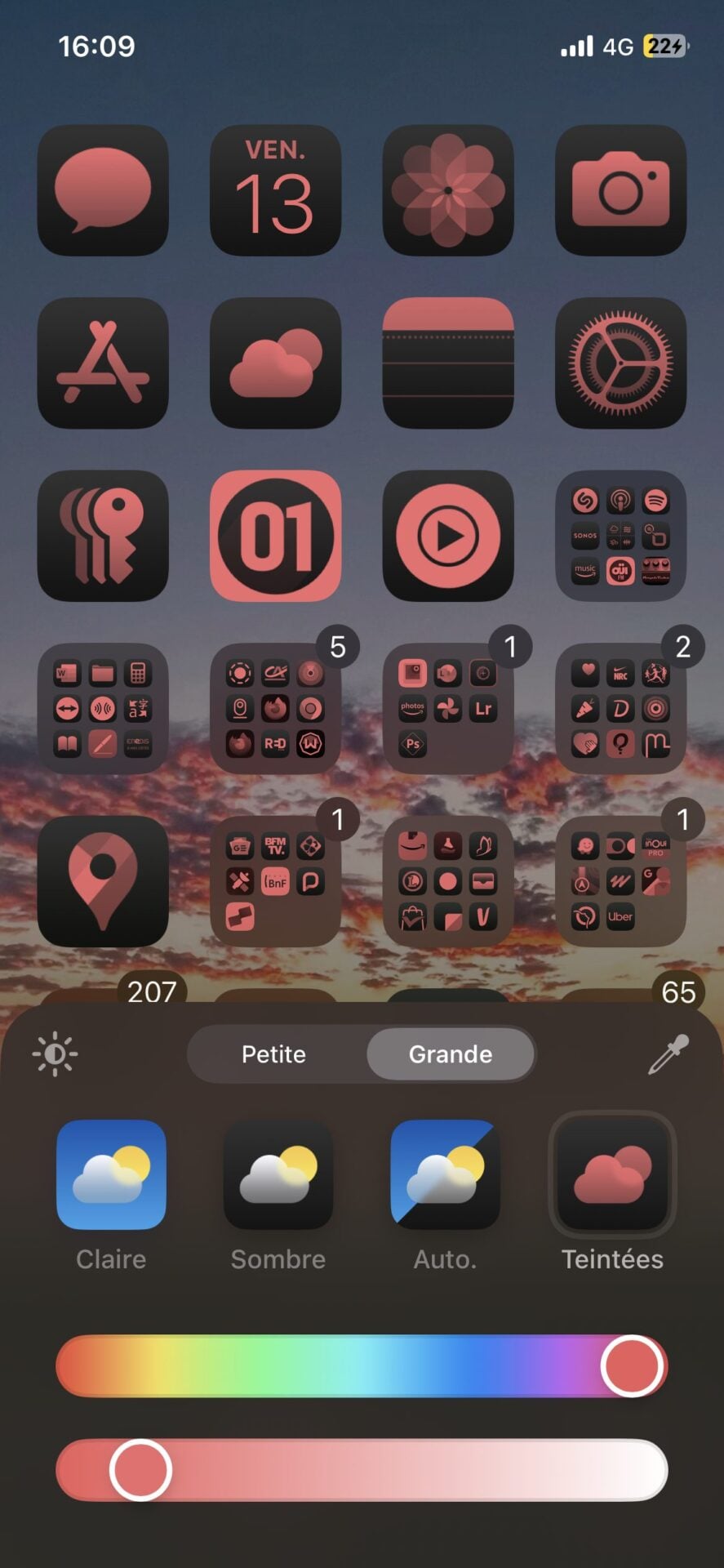The image size is (724, 1568).
Task: Choose the Teintées icon style
Action: [x=612, y=1174]
